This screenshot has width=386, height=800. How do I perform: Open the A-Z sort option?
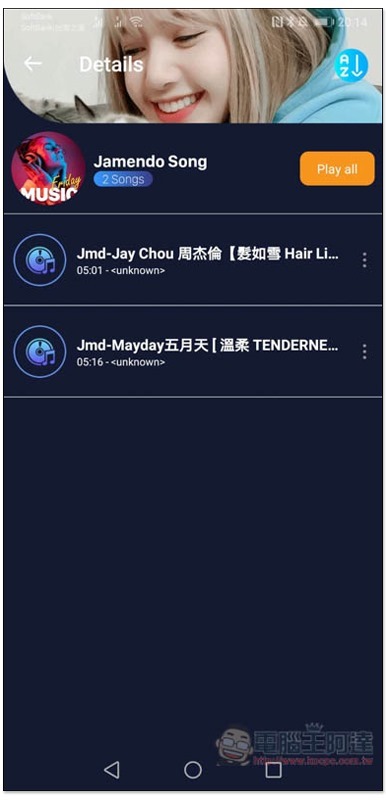[351, 66]
